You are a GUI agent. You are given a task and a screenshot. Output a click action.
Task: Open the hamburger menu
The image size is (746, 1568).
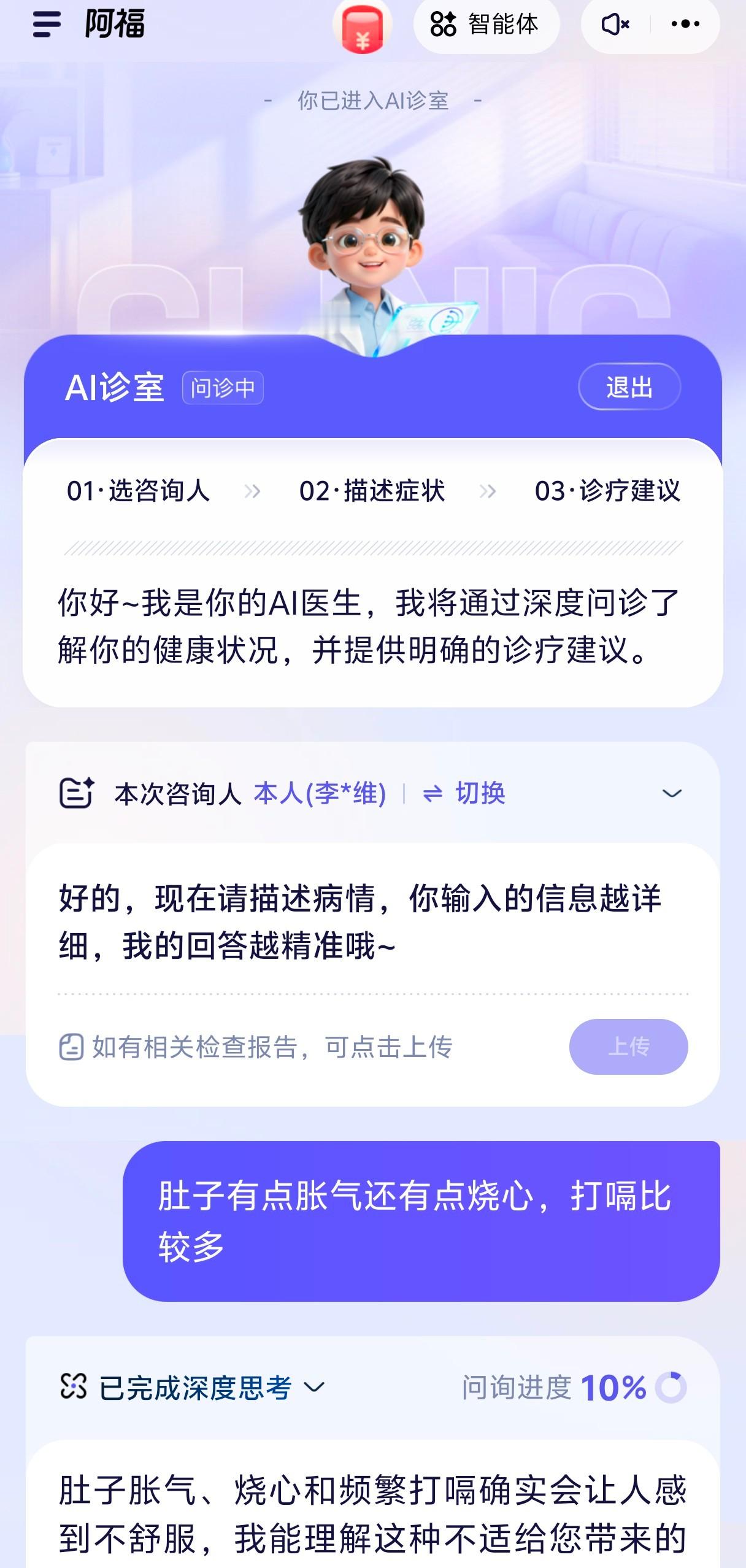click(x=45, y=25)
